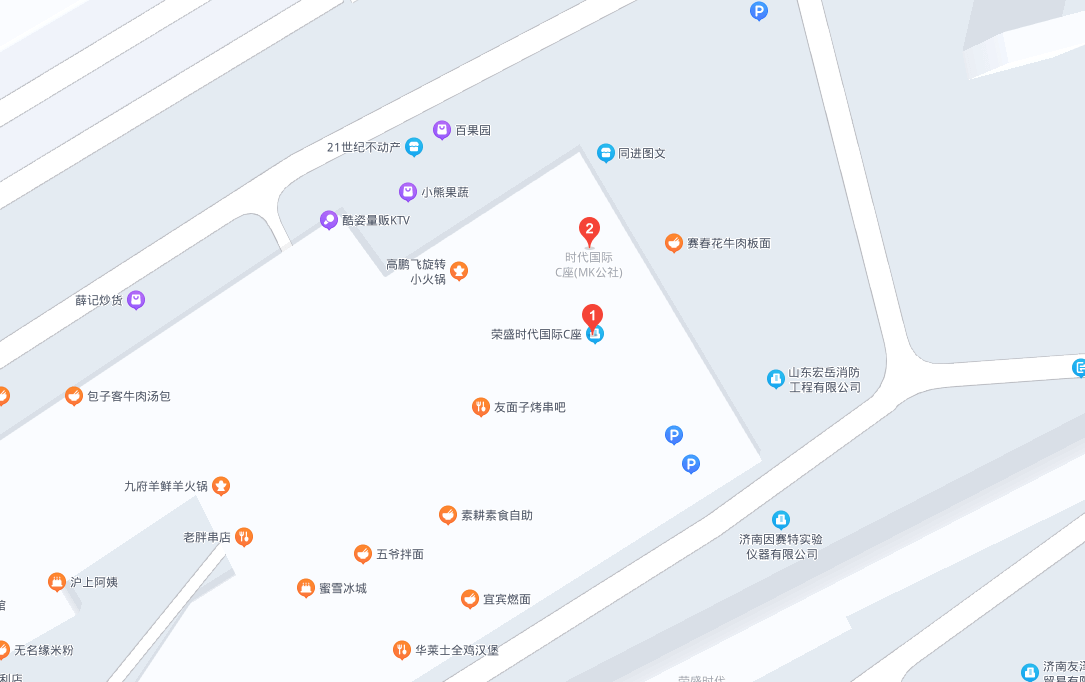This screenshot has width=1085, height=682.
Task: Open the 老胖串店 marker
Action: 244,537
